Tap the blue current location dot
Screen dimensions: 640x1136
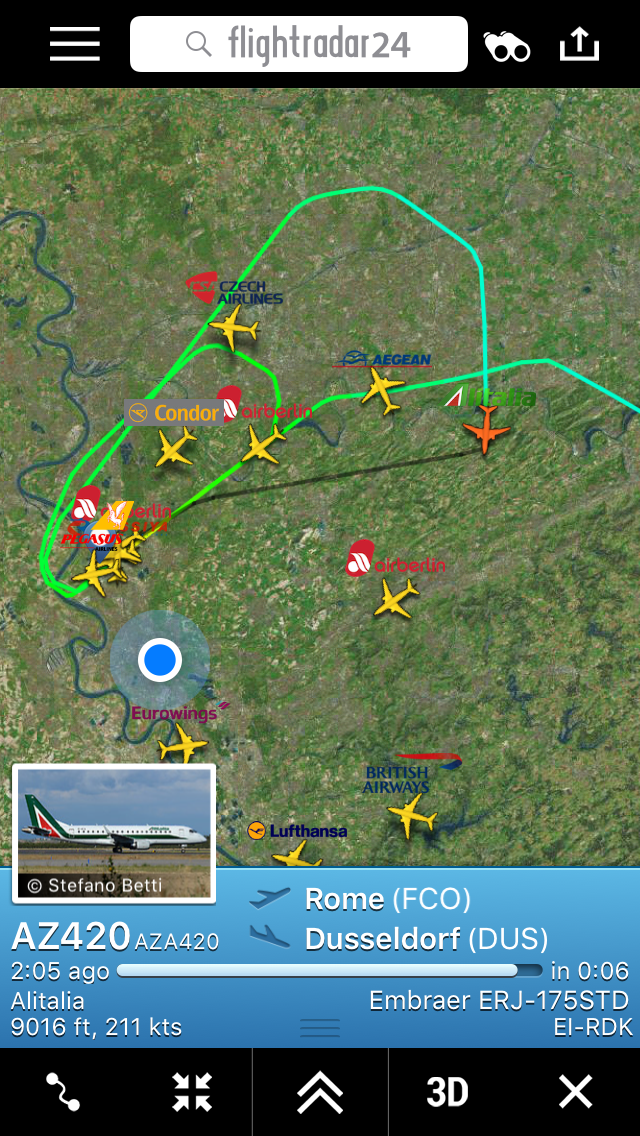[159, 660]
